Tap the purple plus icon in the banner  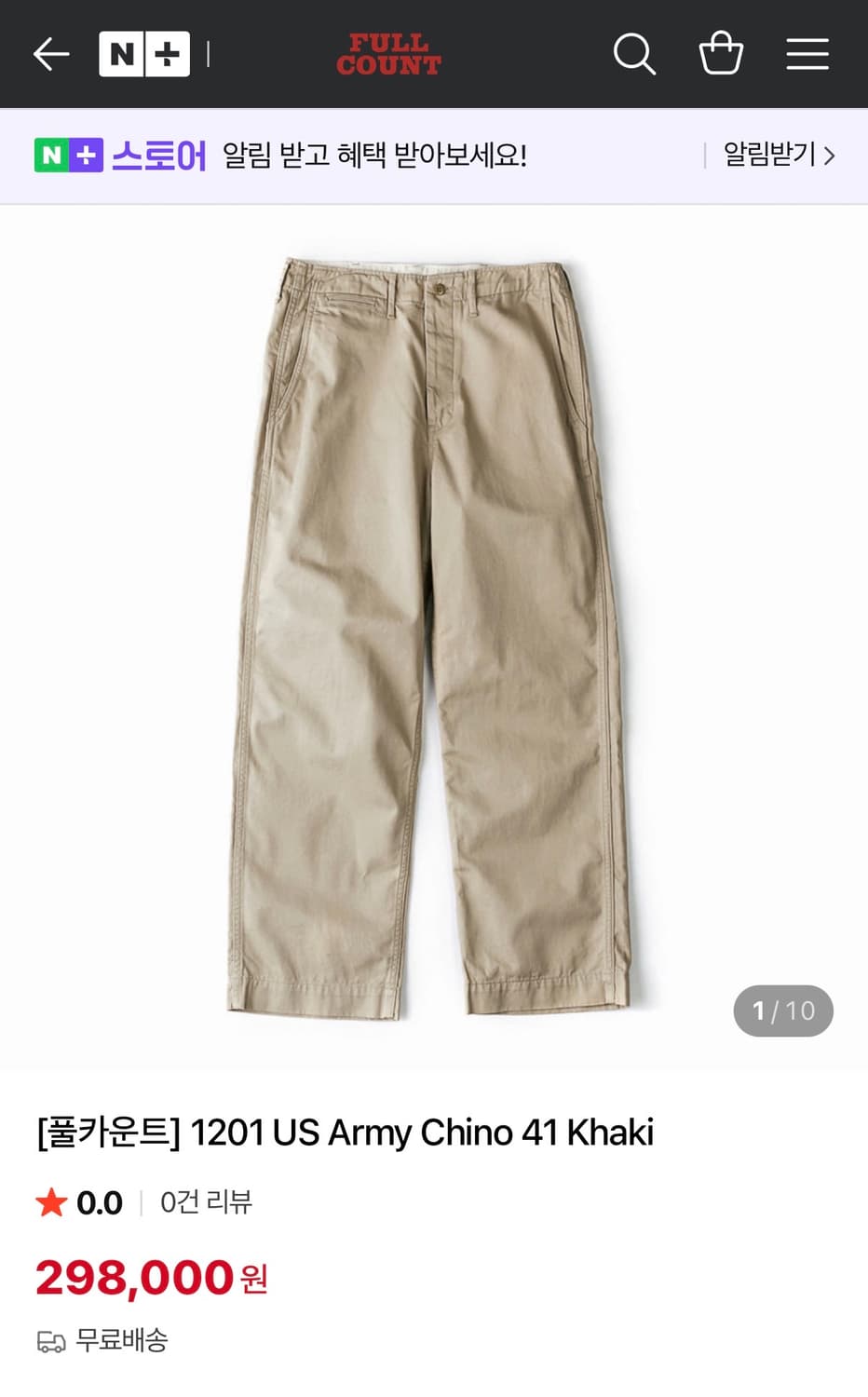[85, 155]
